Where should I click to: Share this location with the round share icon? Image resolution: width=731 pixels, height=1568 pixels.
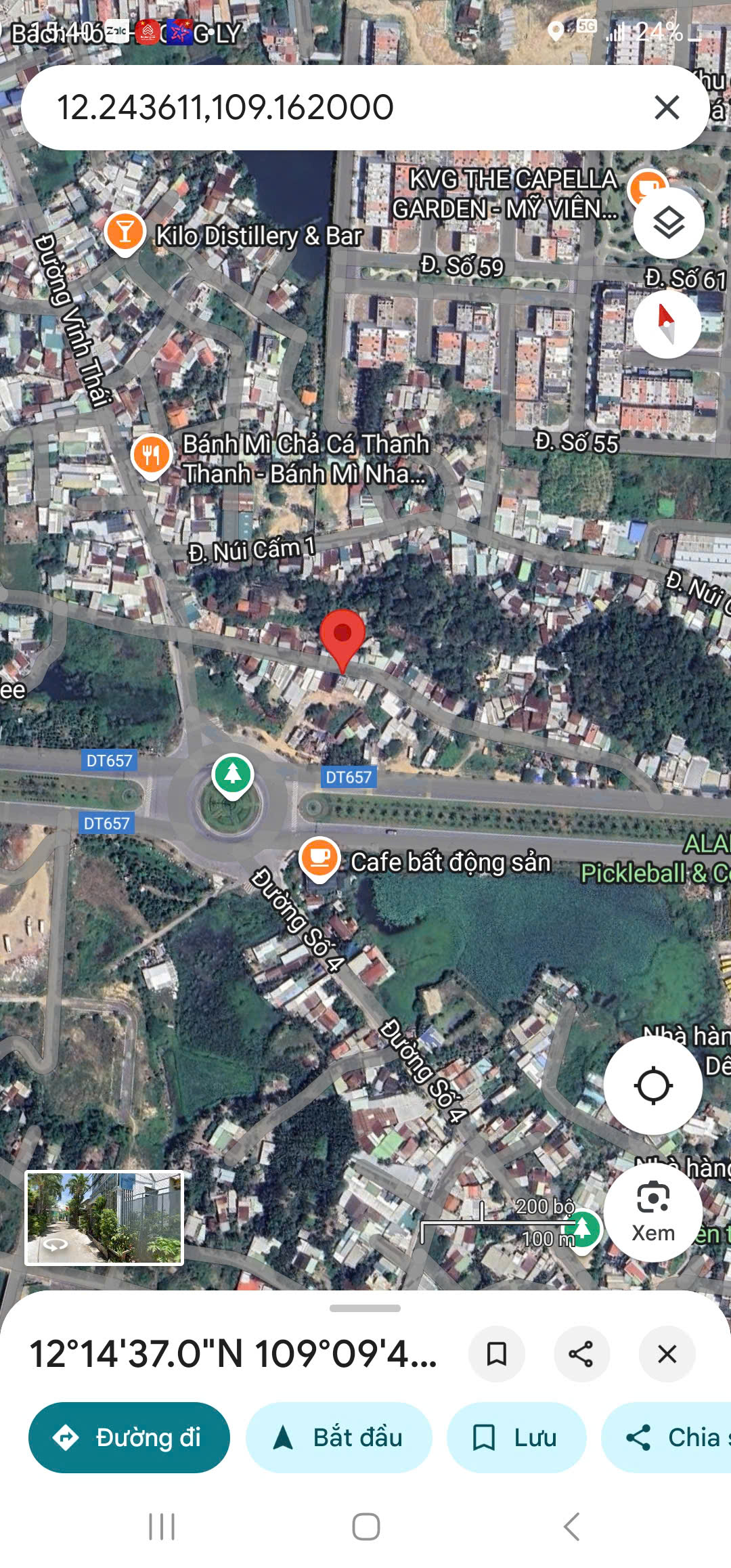click(581, 1354)
